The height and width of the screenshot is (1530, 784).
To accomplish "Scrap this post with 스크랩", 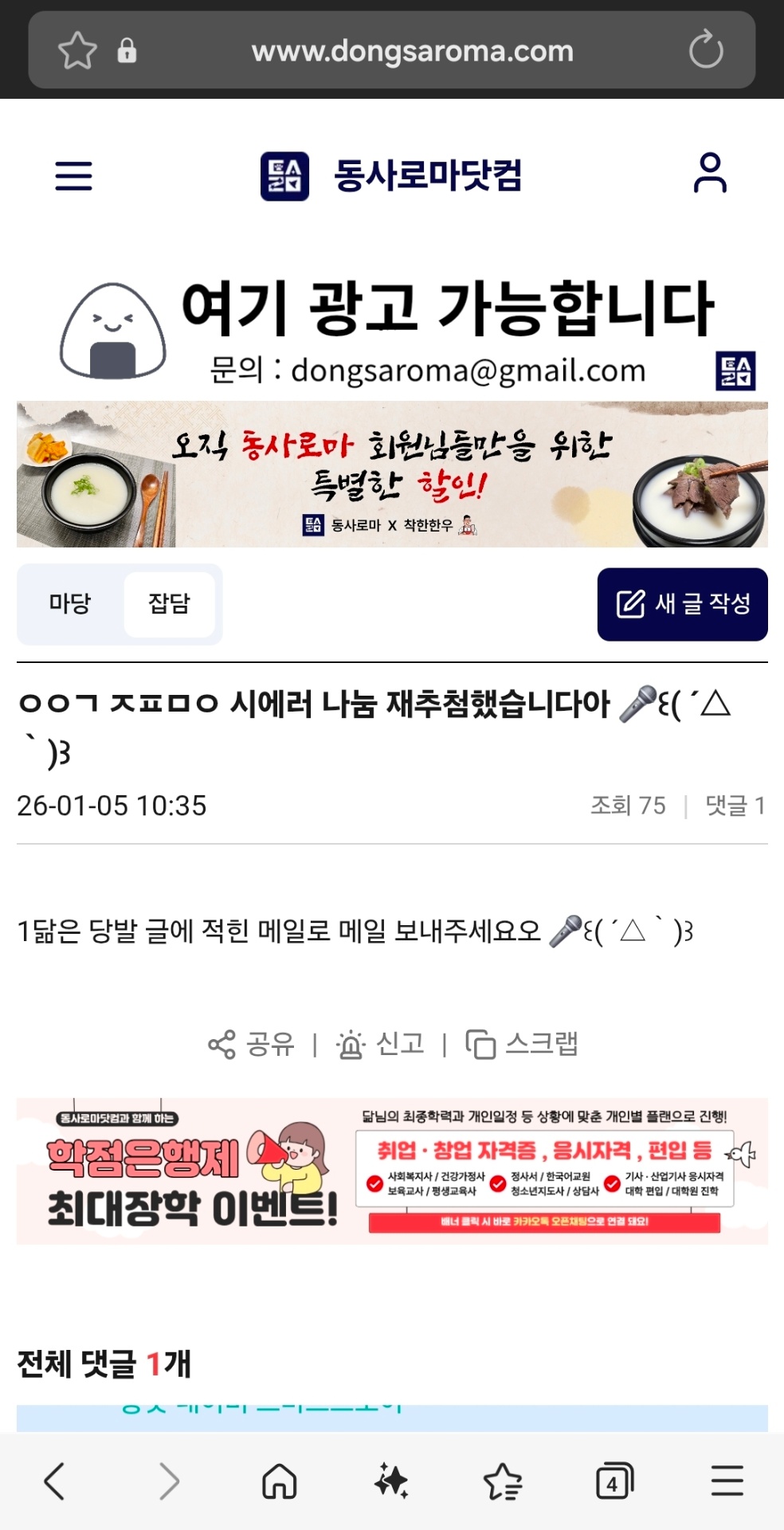I will [x=522, y=1044].
